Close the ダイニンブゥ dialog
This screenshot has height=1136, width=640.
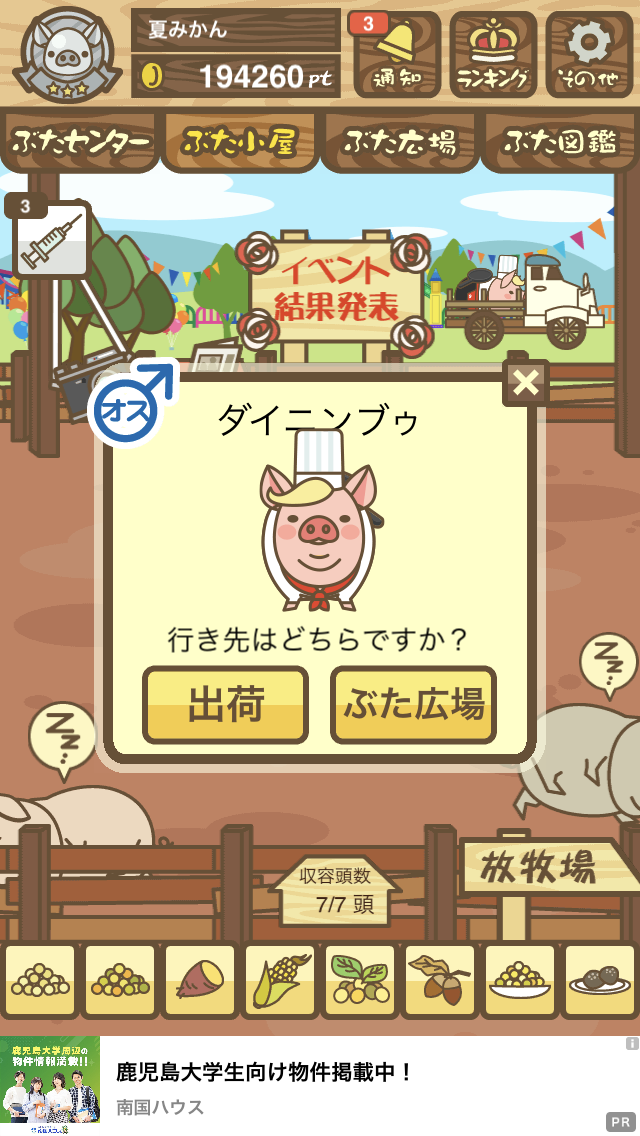(x=525, y=381)
